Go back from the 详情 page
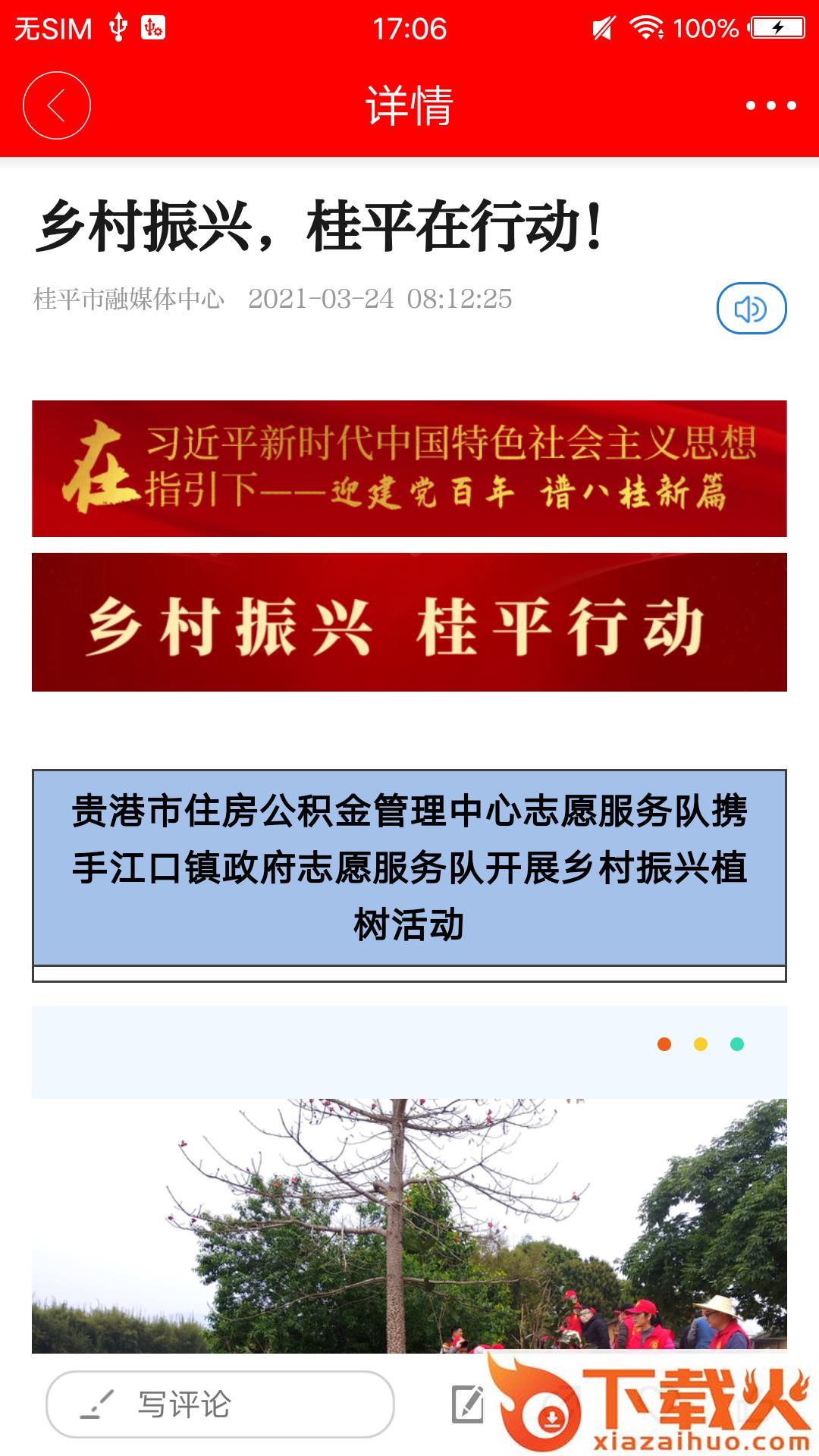Screen dimensions: 819x1456 [57, 105]
